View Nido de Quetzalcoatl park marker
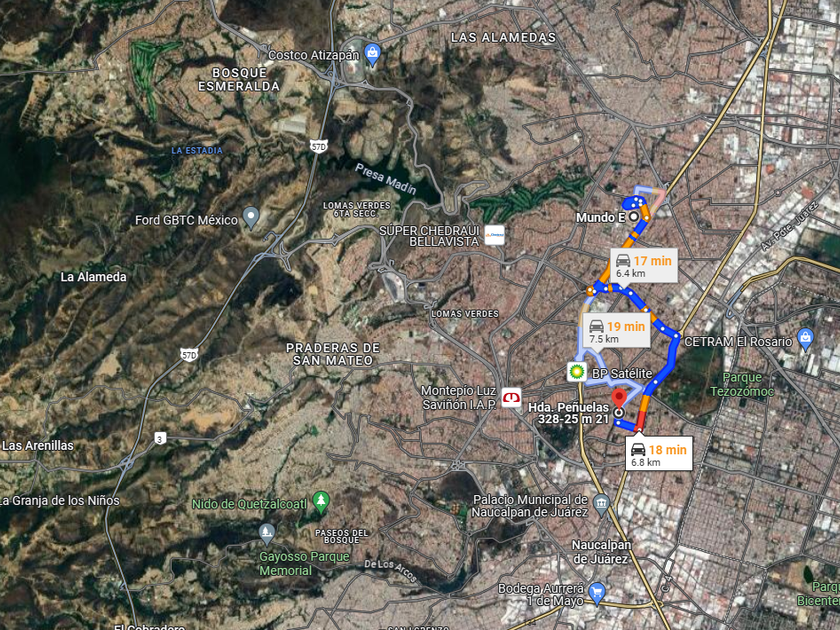 pyautogui.click(x=321, y=502)
